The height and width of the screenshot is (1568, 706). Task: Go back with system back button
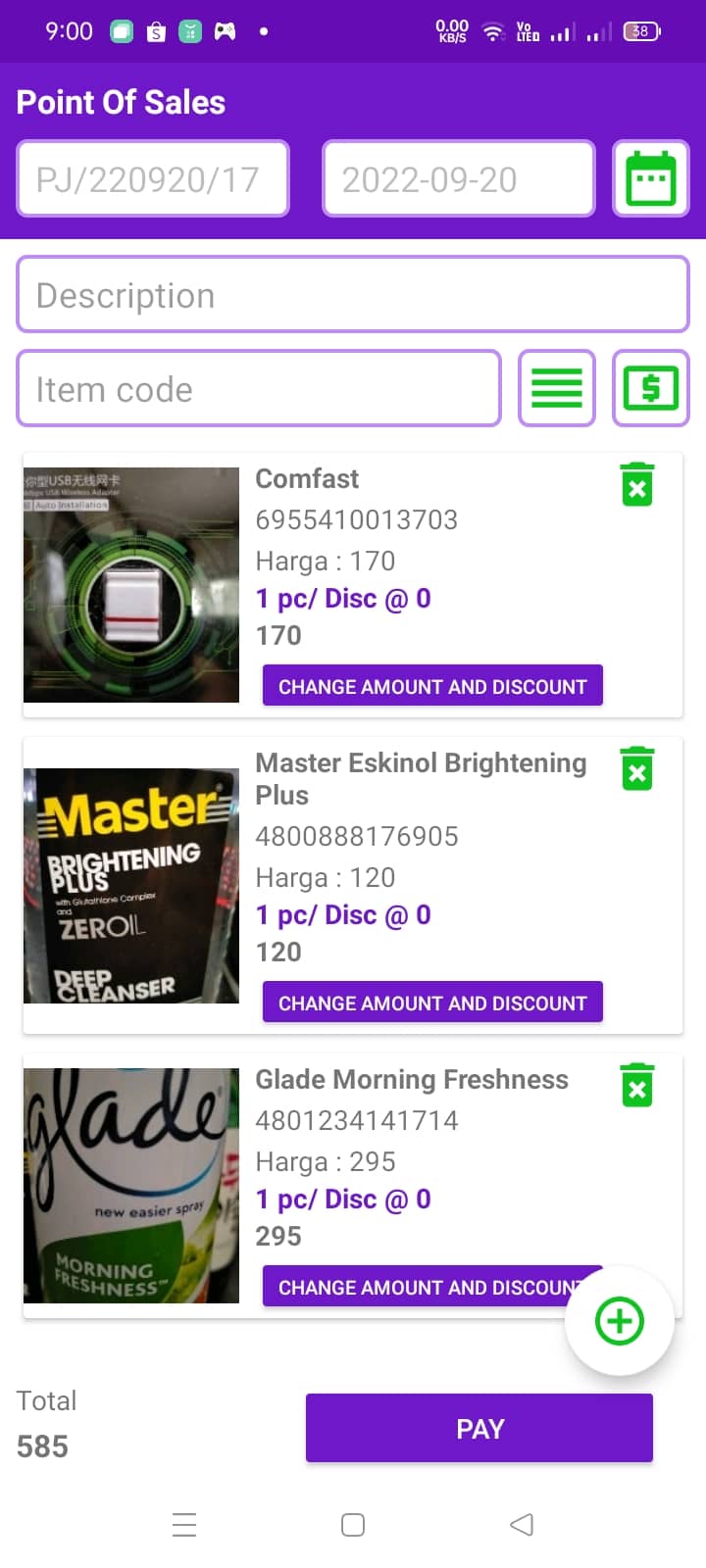(x=522, y=1525)
